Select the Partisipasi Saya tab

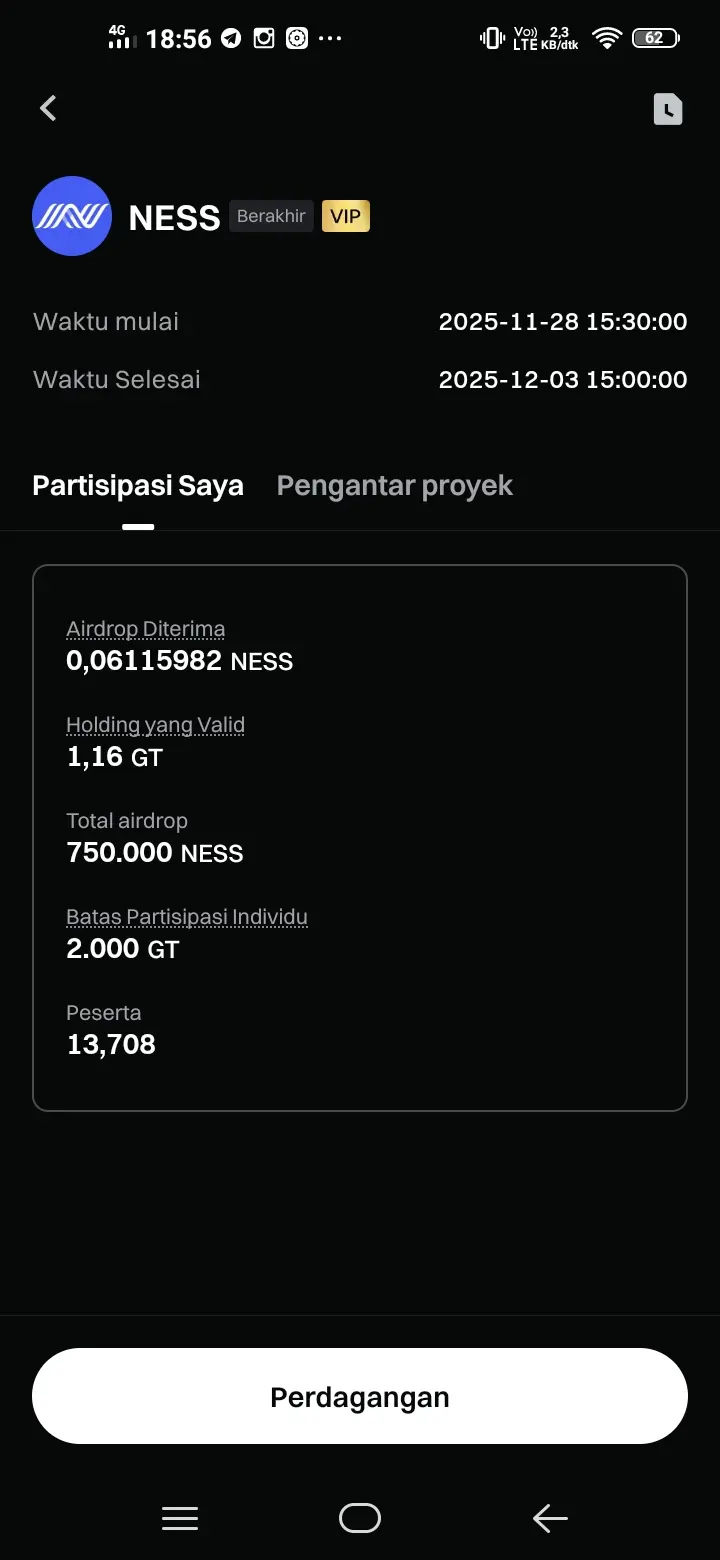coord(138,485)
